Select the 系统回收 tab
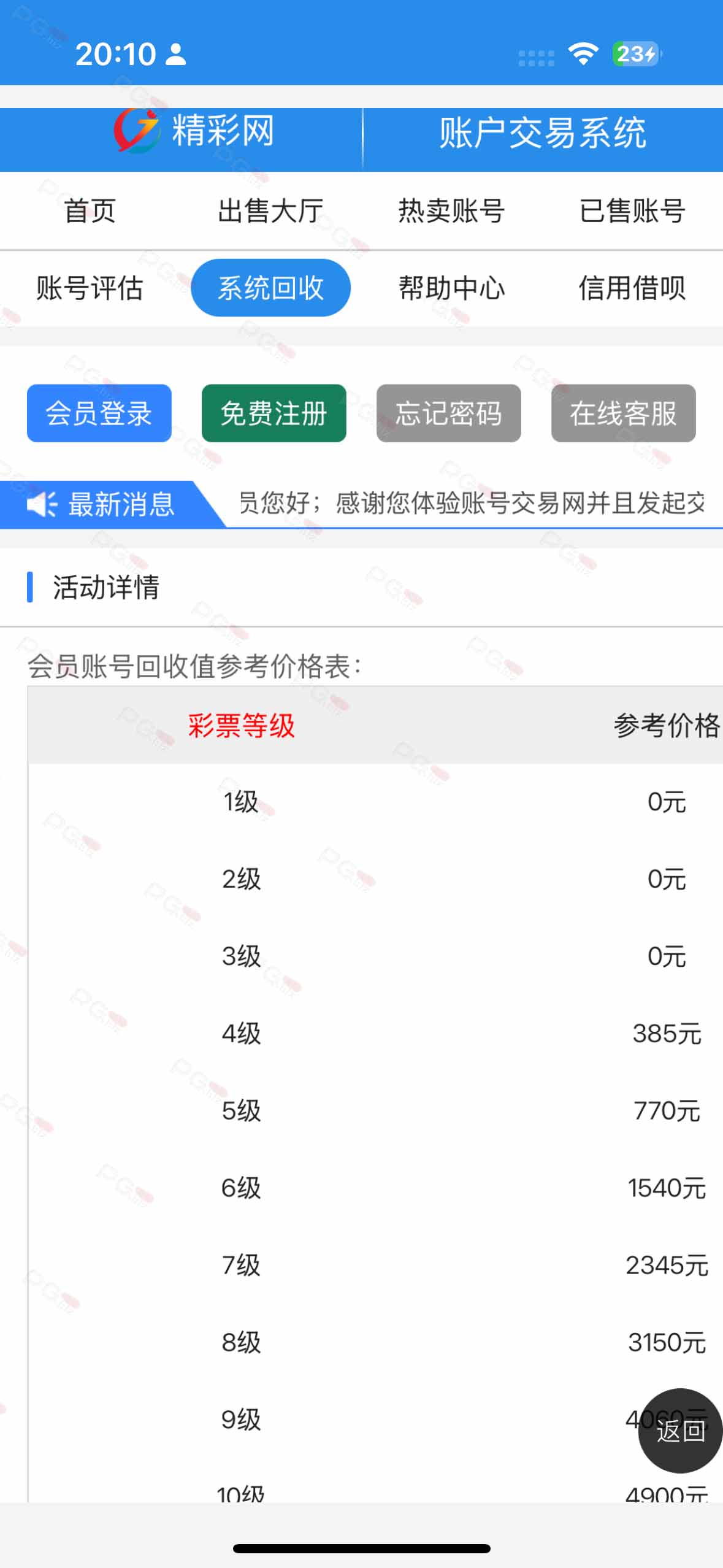The image size is (723, 1568). point(270,288)
